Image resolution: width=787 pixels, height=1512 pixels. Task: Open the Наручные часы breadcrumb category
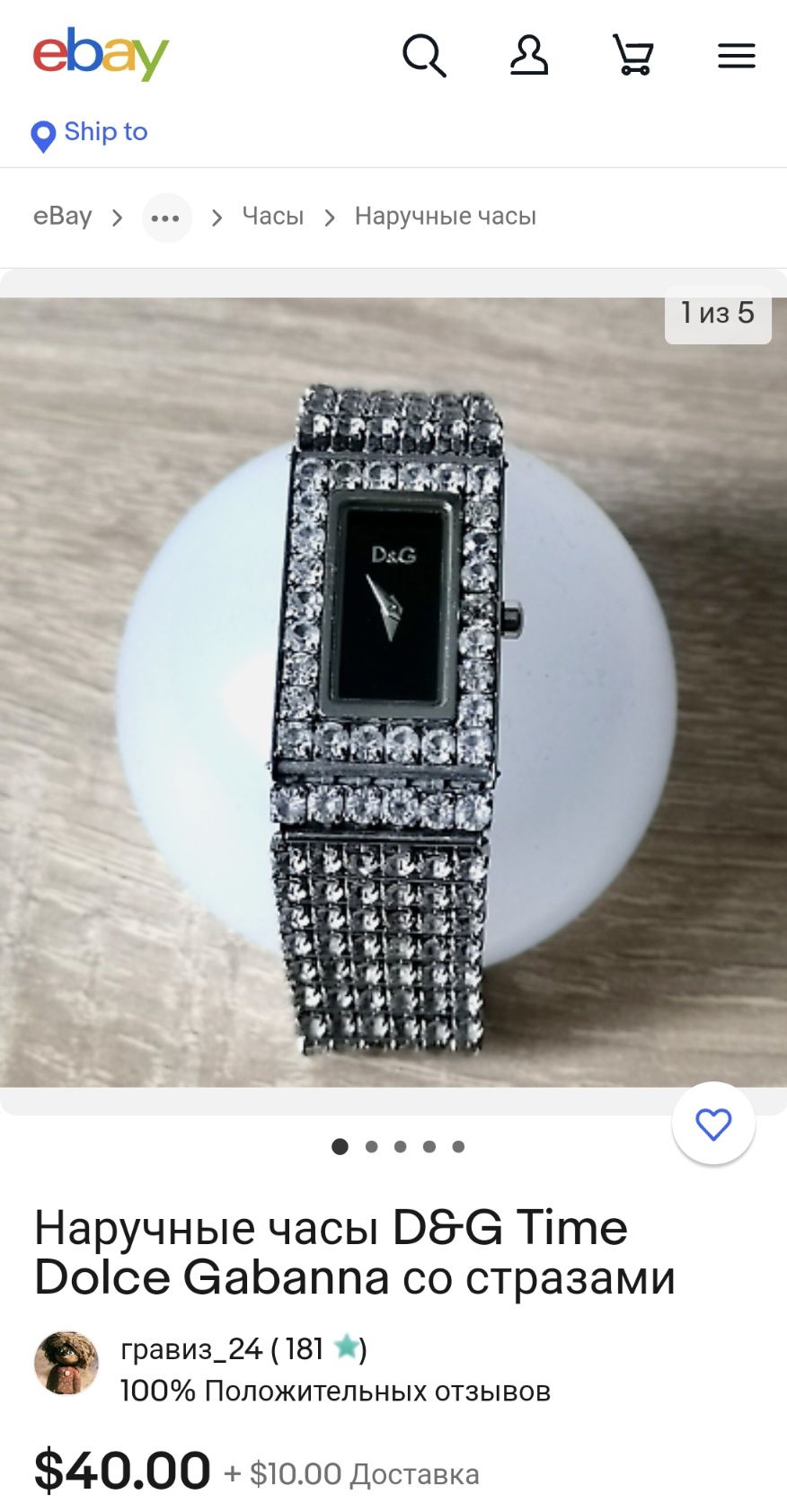click(x=445, y=217)
